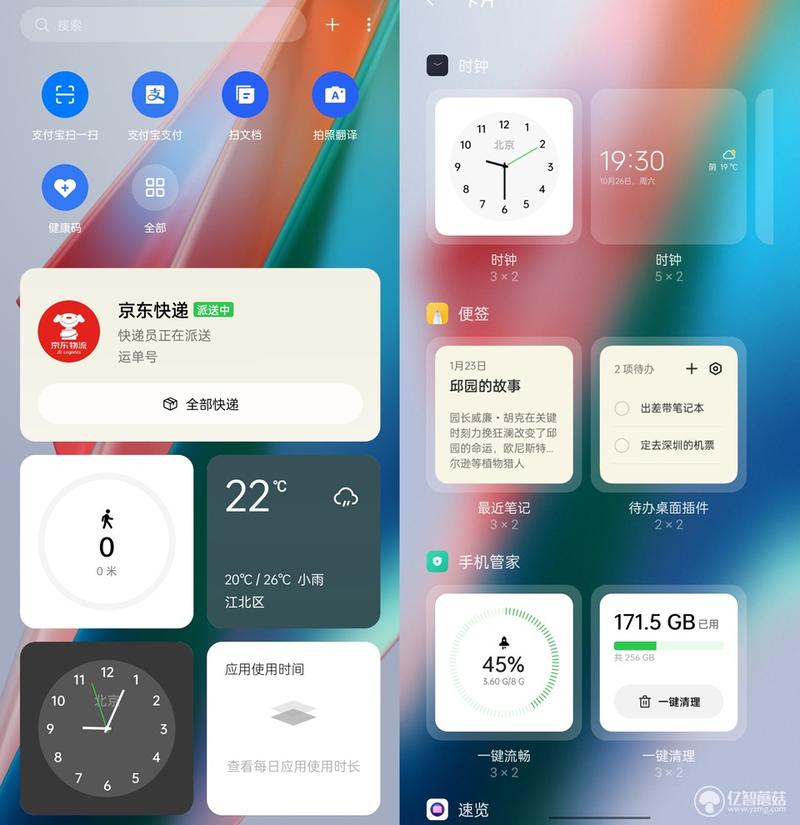The image size is (800, 825).
Task: Open 扫文档 document scanner
Action: click(245, 96)
